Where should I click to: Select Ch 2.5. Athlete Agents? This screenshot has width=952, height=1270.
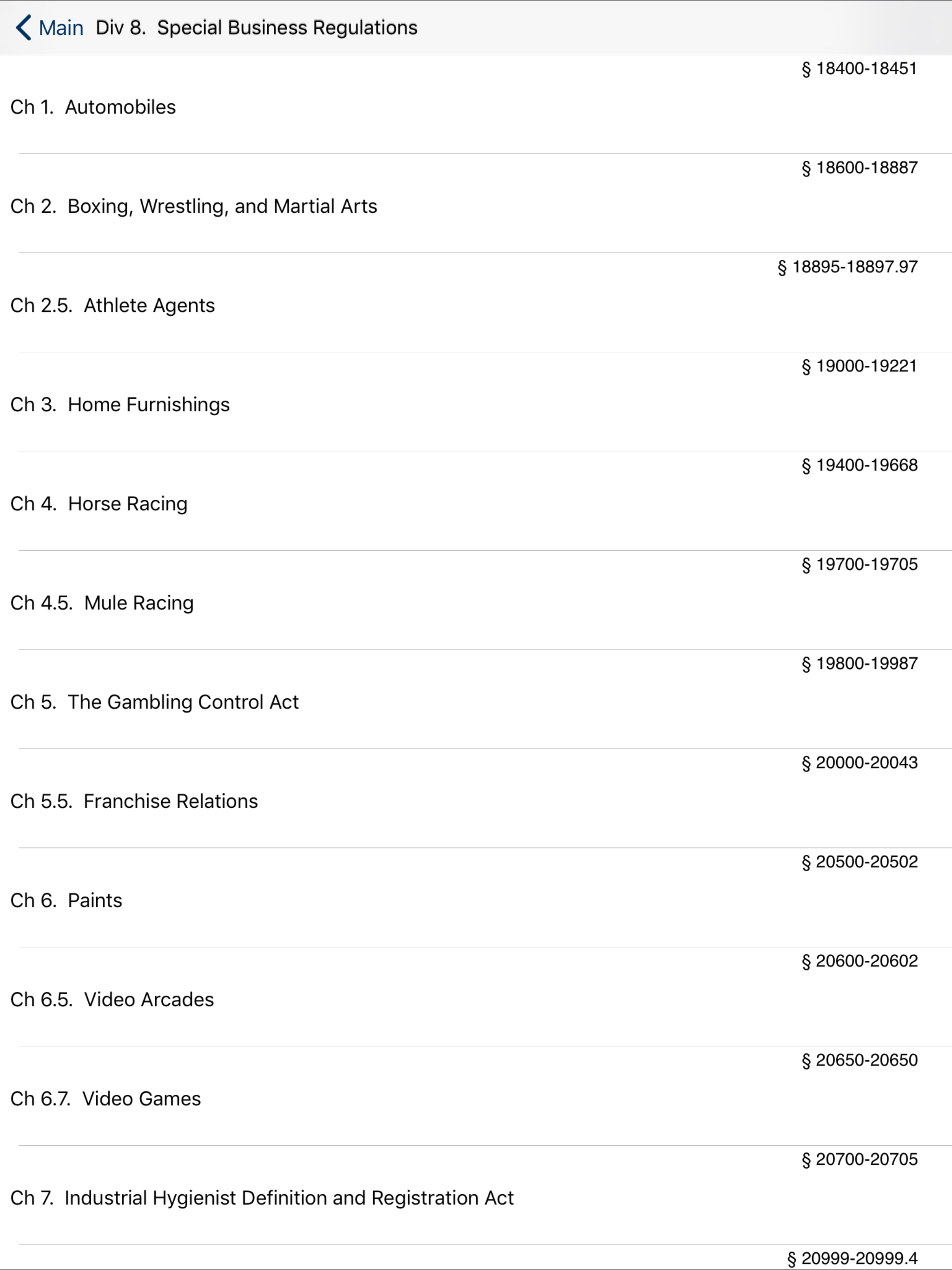[112, 305]
